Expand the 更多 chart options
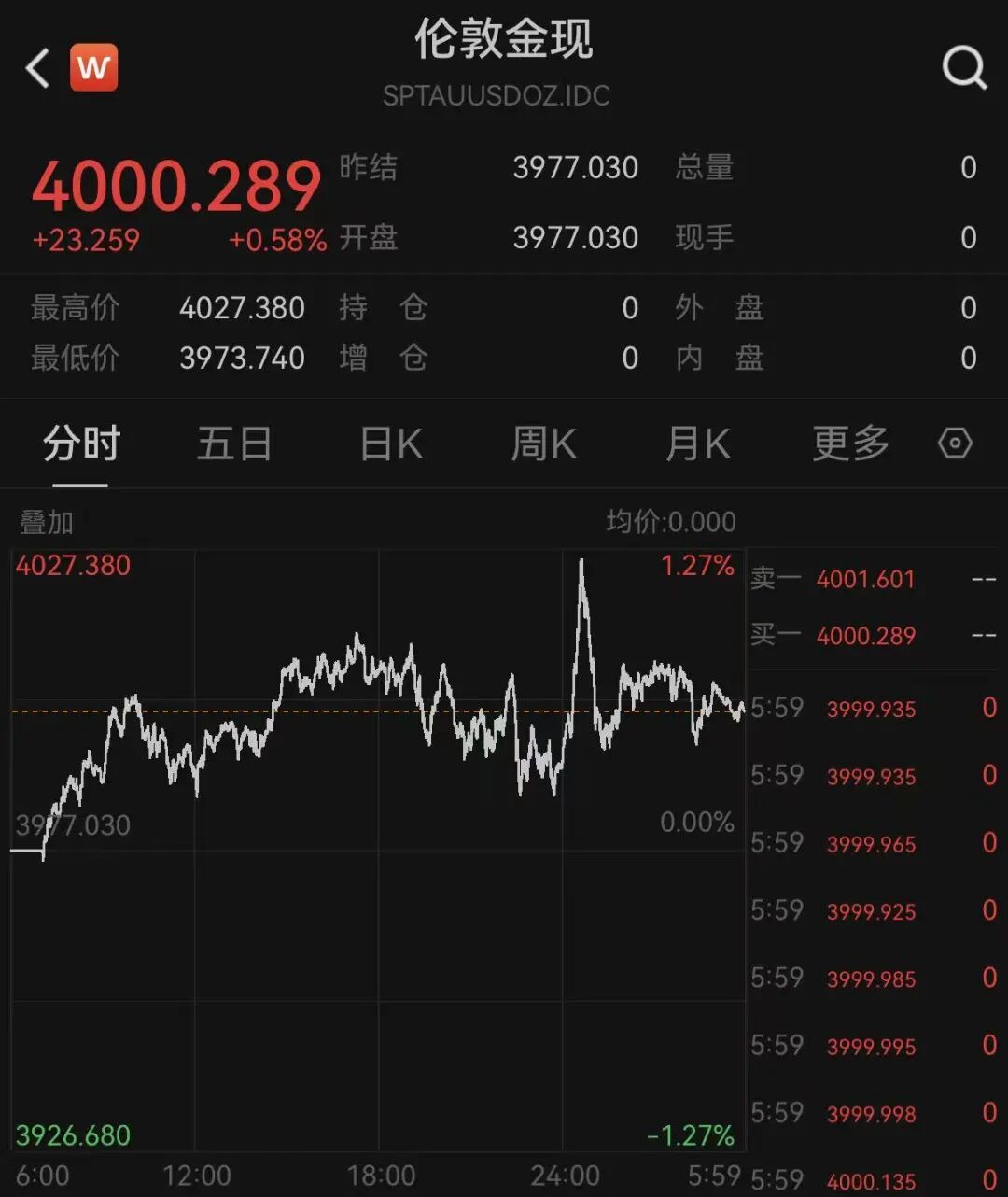1008x1197 pixels. click(850, 444)
